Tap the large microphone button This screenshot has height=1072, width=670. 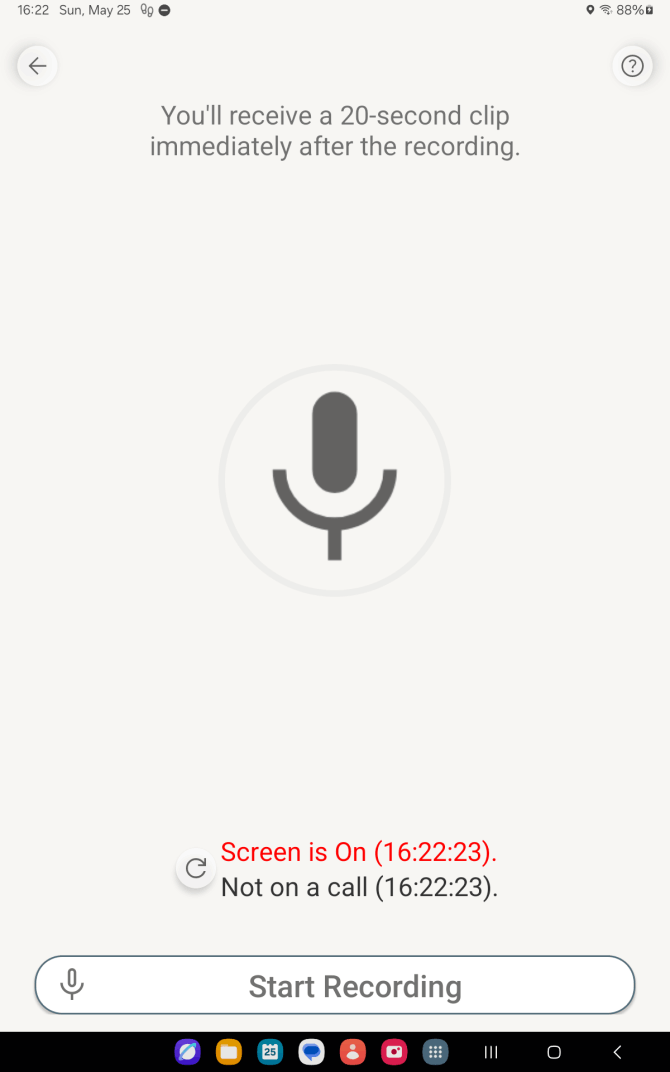tap(335, 480)
